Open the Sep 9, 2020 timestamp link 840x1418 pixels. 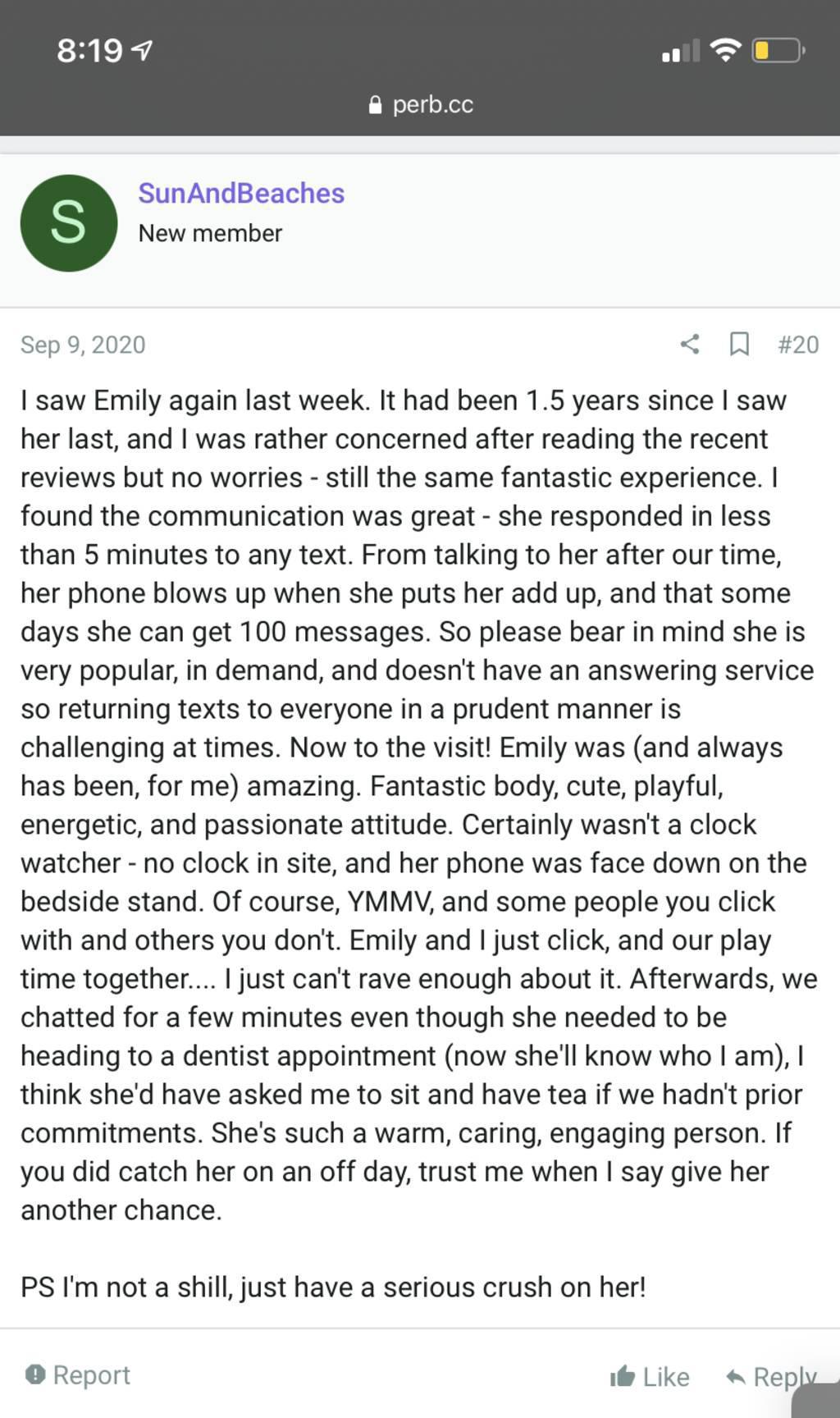tap(83, 345)
